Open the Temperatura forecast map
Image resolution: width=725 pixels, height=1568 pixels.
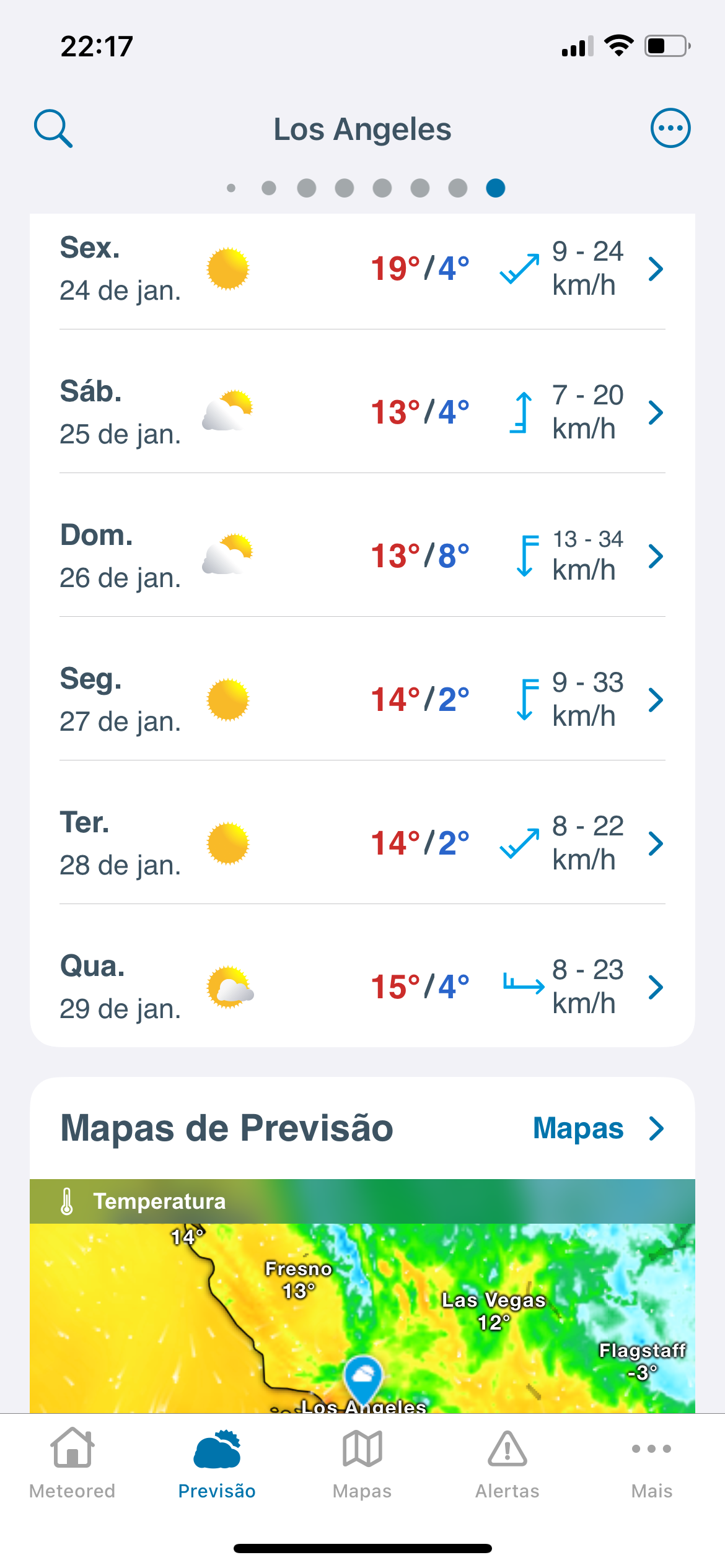pyautogui.click(x=362, y=1296)
